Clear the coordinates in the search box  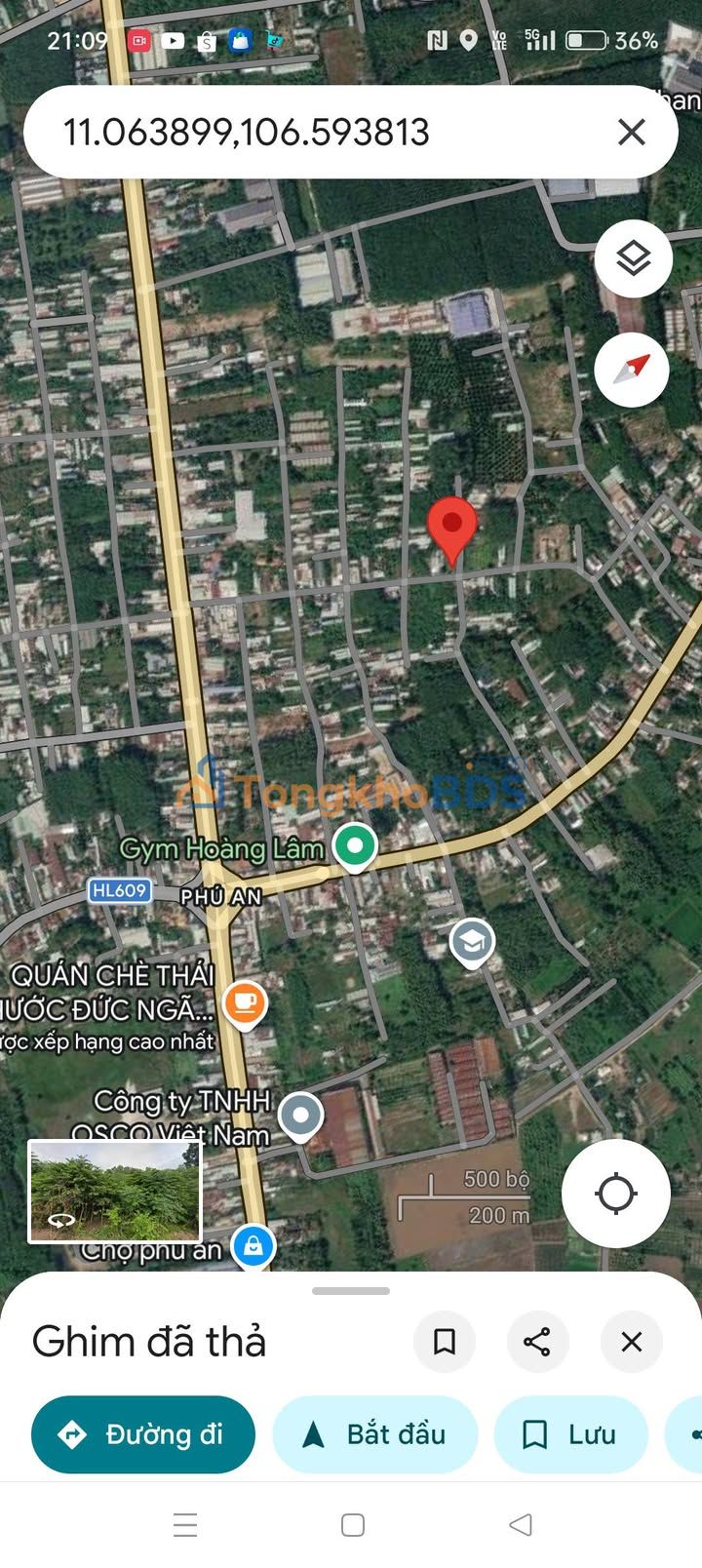coord(632,132)
